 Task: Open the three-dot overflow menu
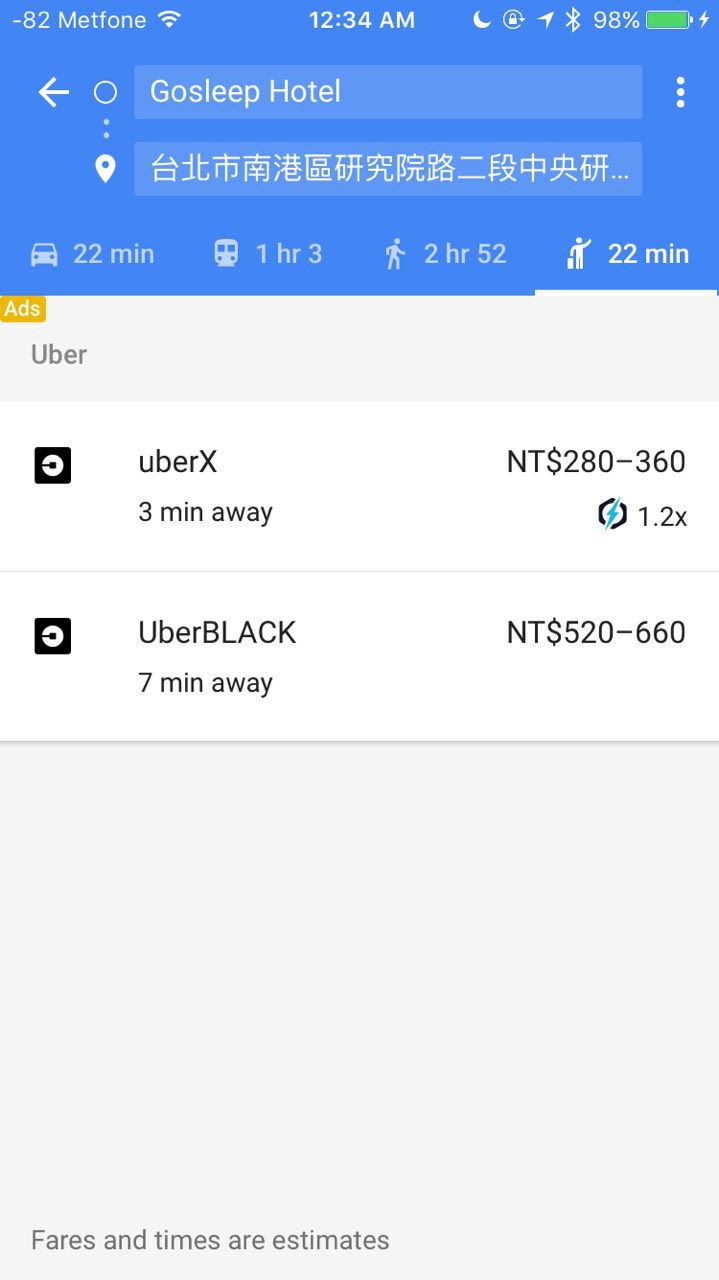(x=680, y=93)
